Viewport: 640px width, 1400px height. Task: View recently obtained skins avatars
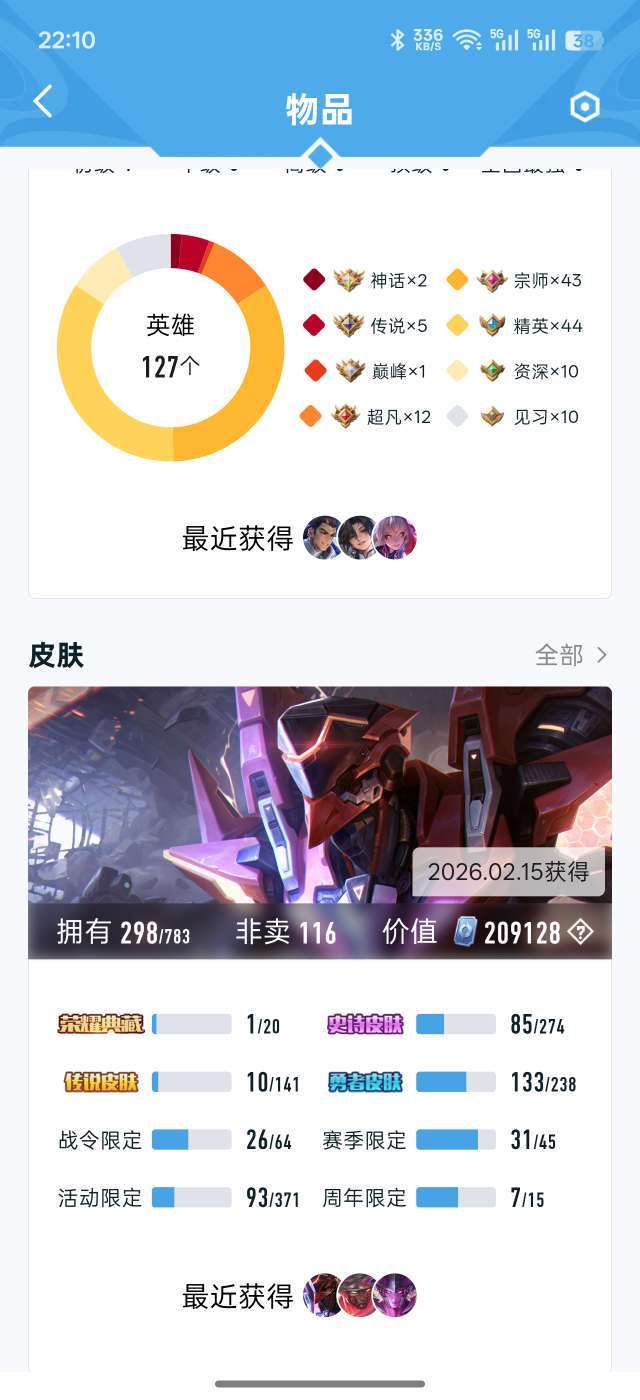(x=360, y=1296)
